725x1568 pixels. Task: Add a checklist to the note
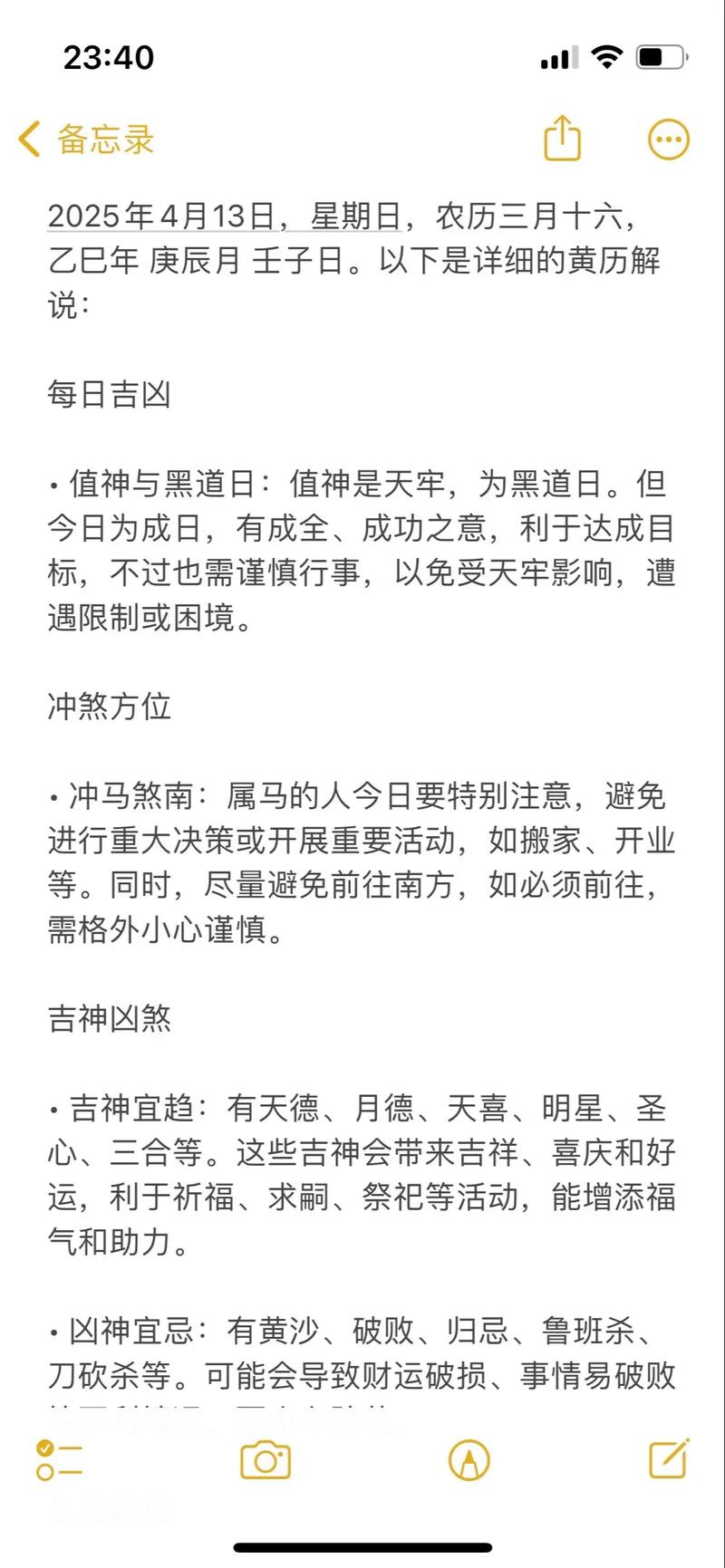(x=59, y=1460)
